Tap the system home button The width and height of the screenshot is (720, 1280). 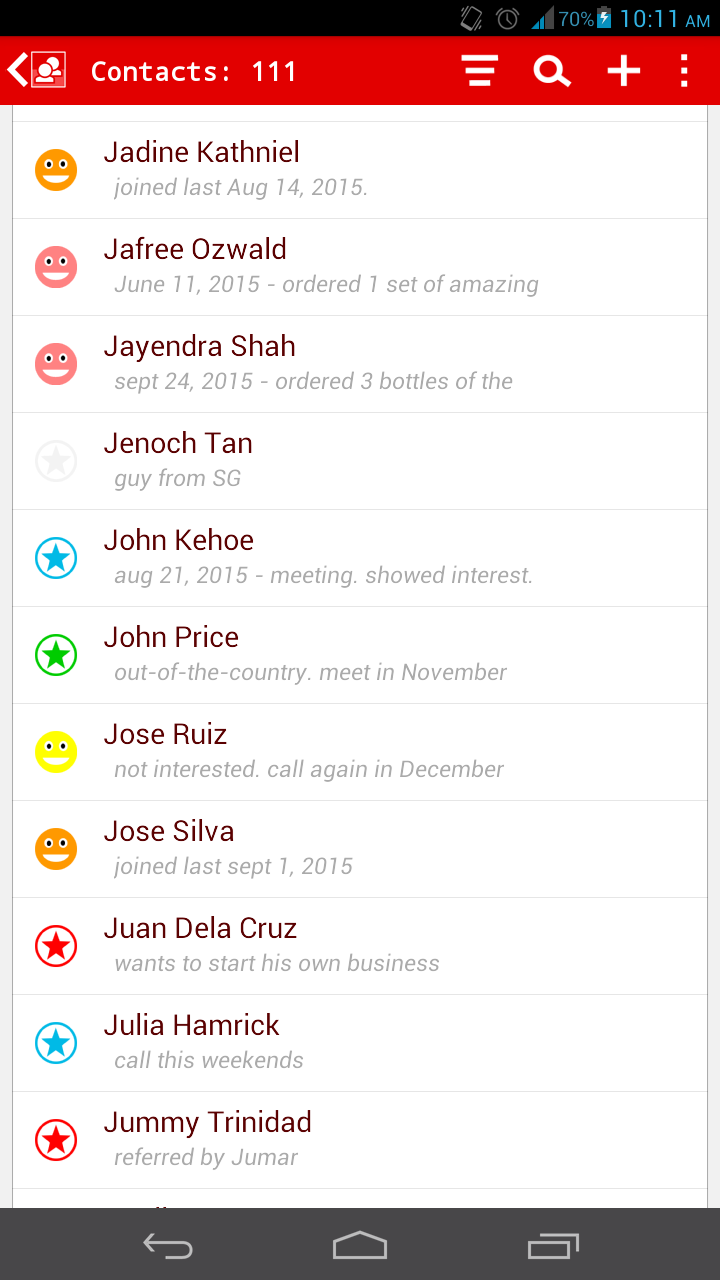click(360, 1245)
